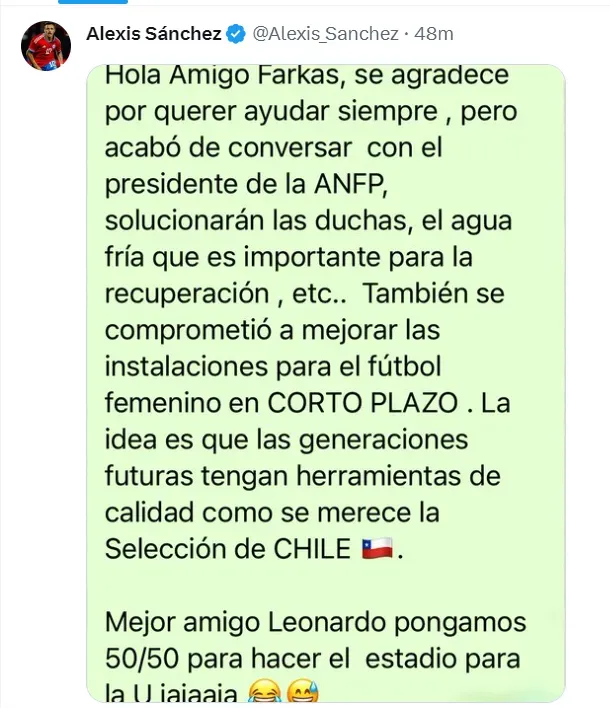This screenshot has width=610, height=709.
Task: Open the tweet's 48m timestamp
Action: pyautogui.click(x=435, y=34)
